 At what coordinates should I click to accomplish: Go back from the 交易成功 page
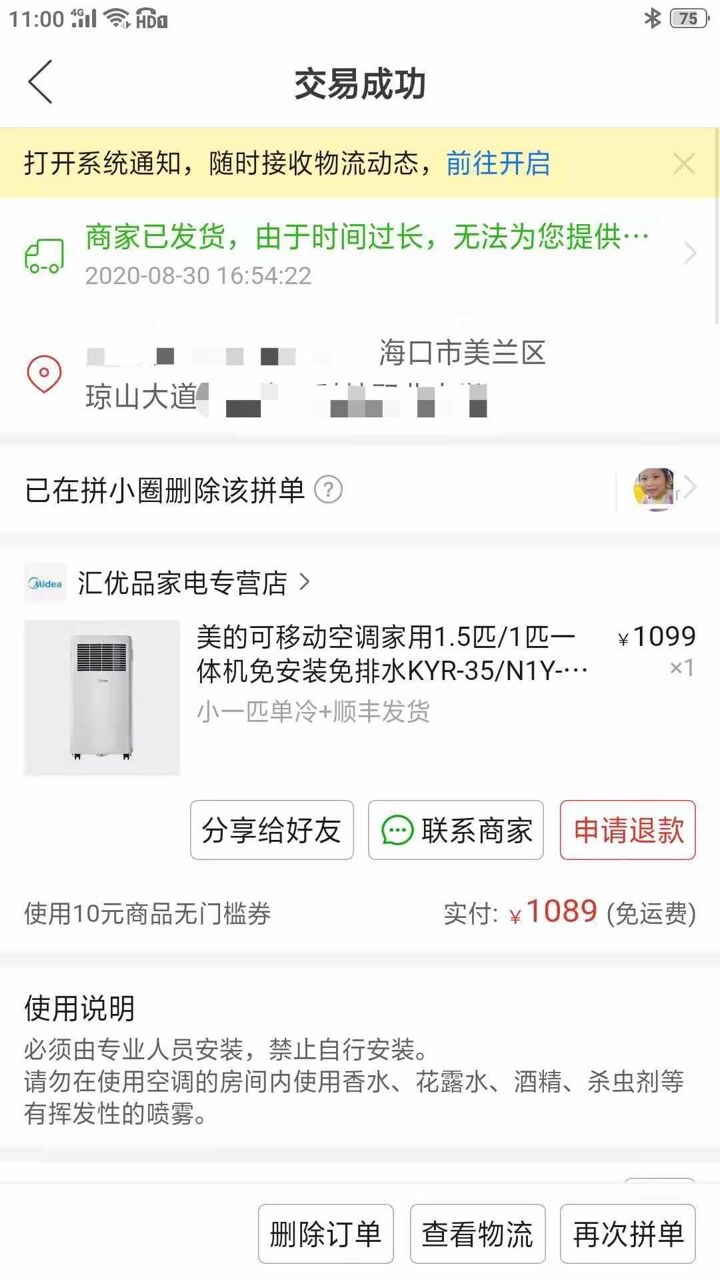pos(41,83)
